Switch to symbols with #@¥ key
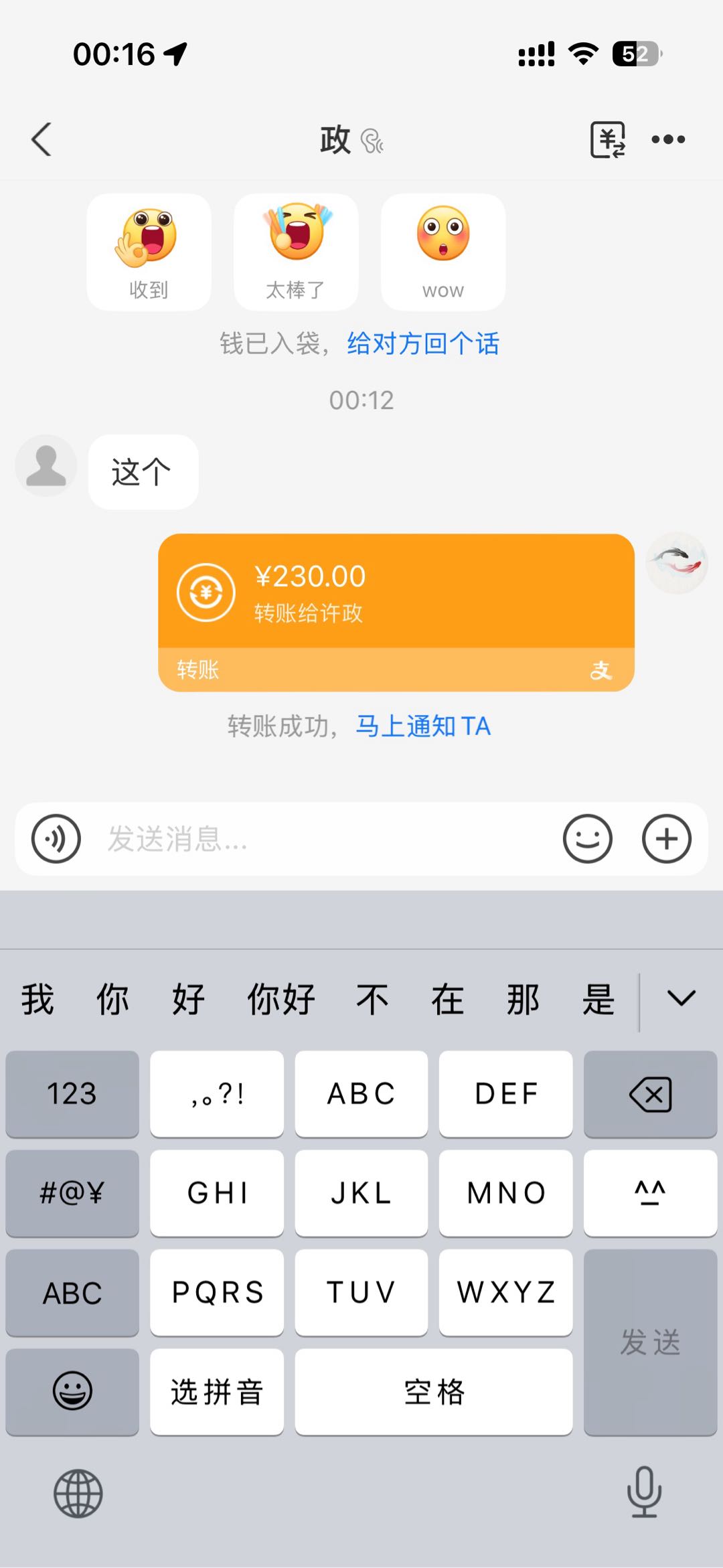The width and height of the screenshot is (723, 1568). pos(72,1193)
